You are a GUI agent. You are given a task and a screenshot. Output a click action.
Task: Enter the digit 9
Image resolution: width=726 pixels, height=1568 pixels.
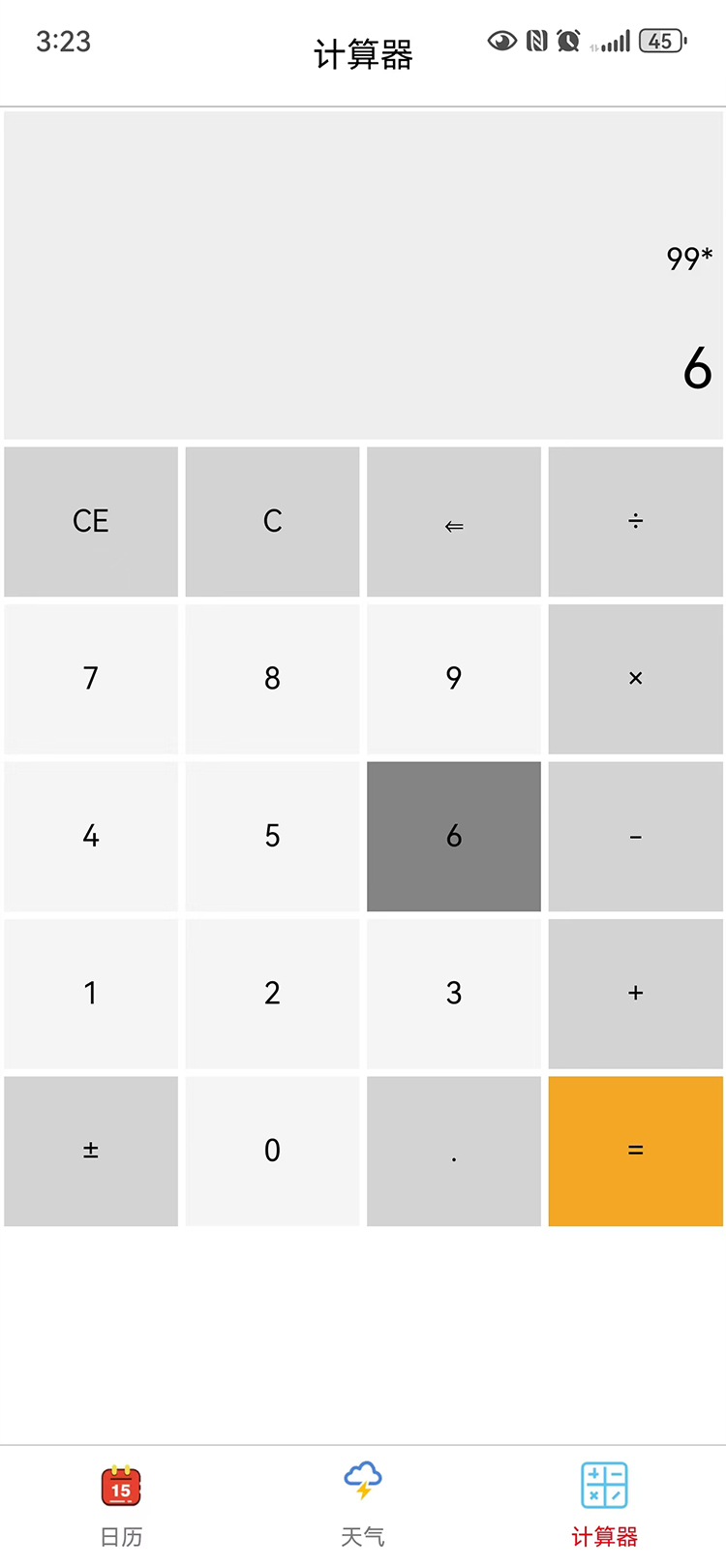coord(453,678)
